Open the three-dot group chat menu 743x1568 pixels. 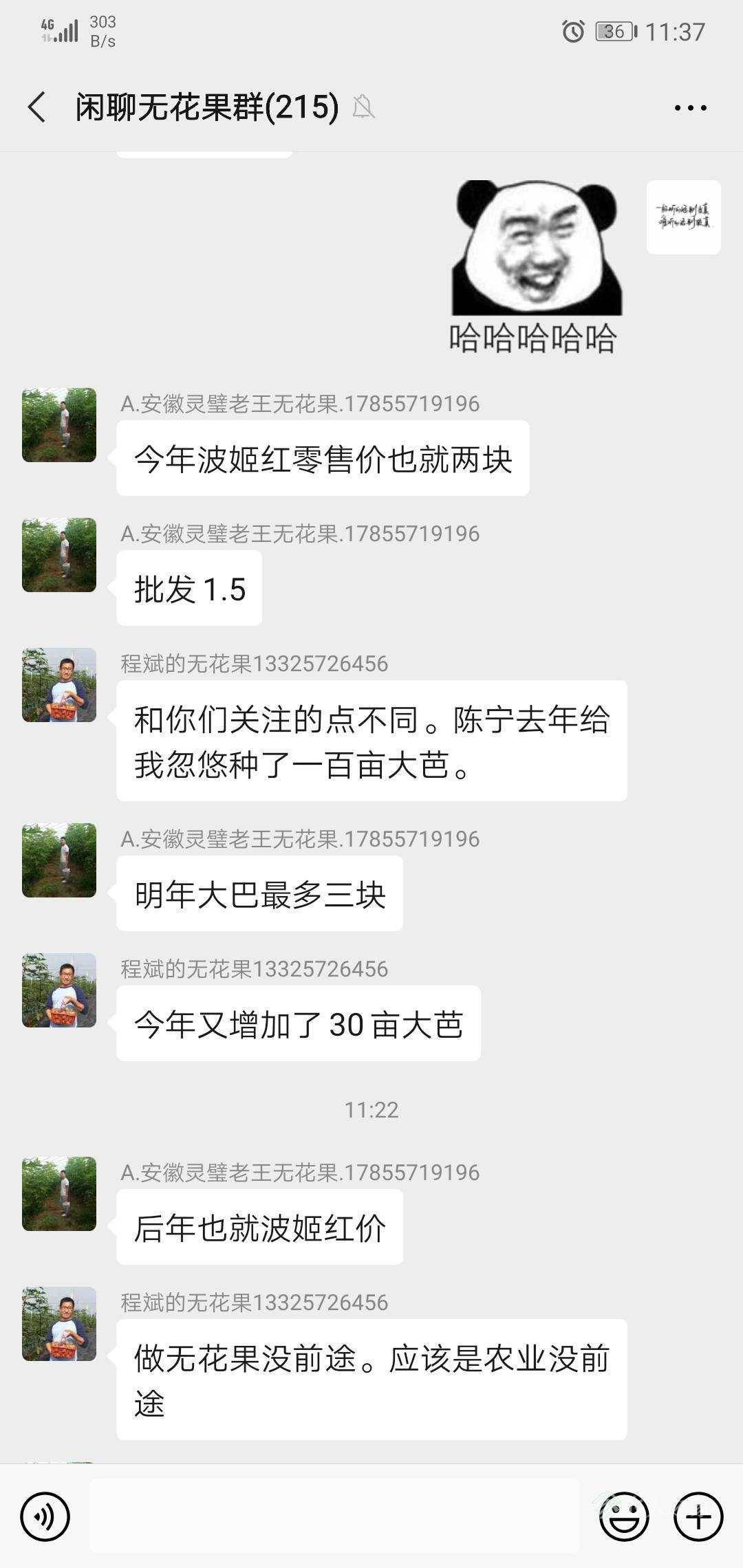[x=690, y=108]
